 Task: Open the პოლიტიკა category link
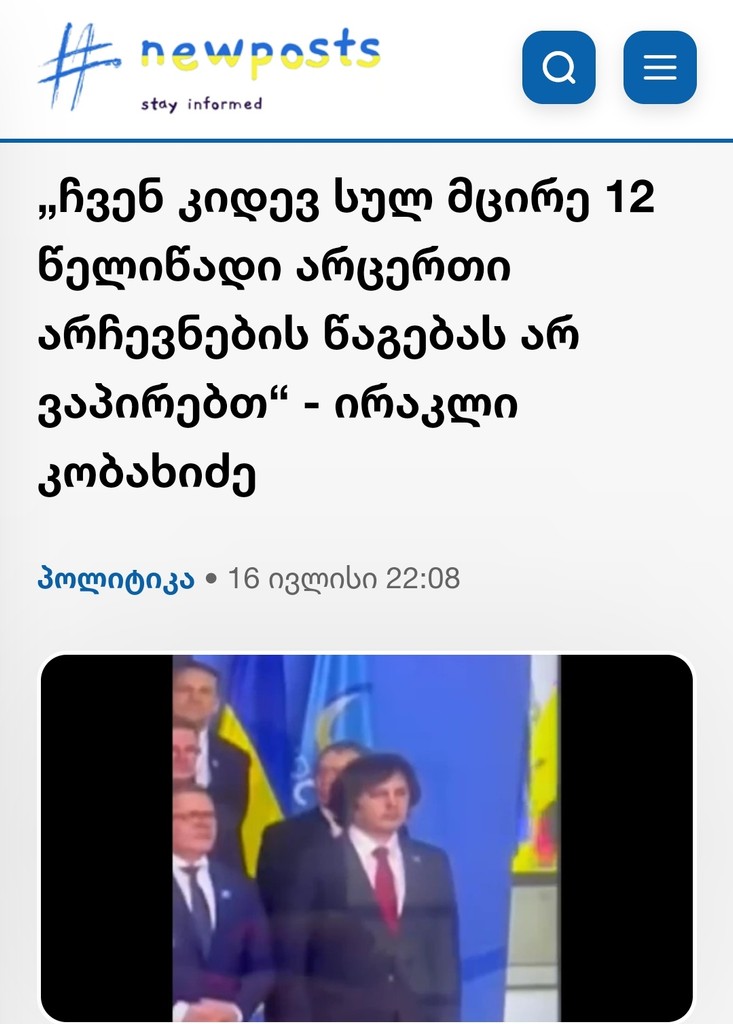[x=116, y=579]
